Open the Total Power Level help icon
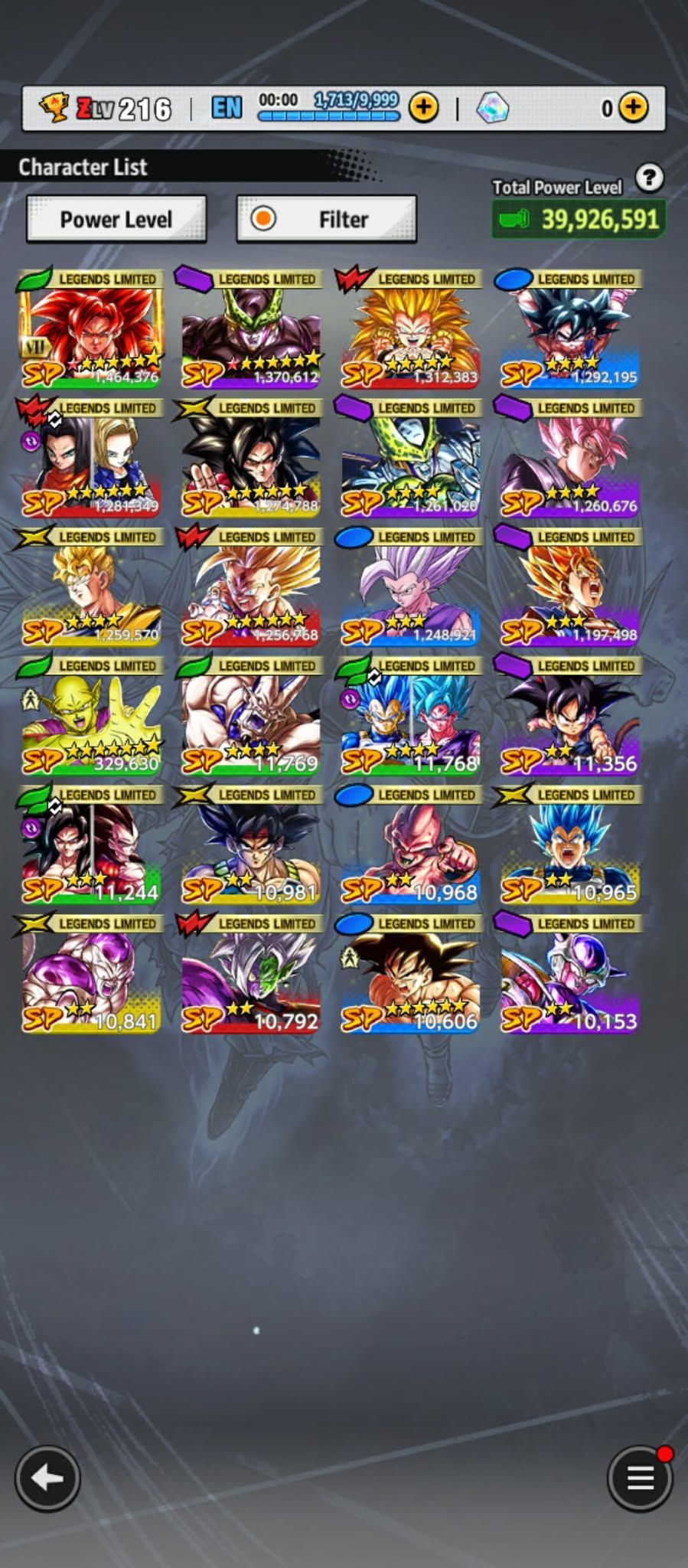Screen dimensions: 688x1568 click(x=649, y=178)
